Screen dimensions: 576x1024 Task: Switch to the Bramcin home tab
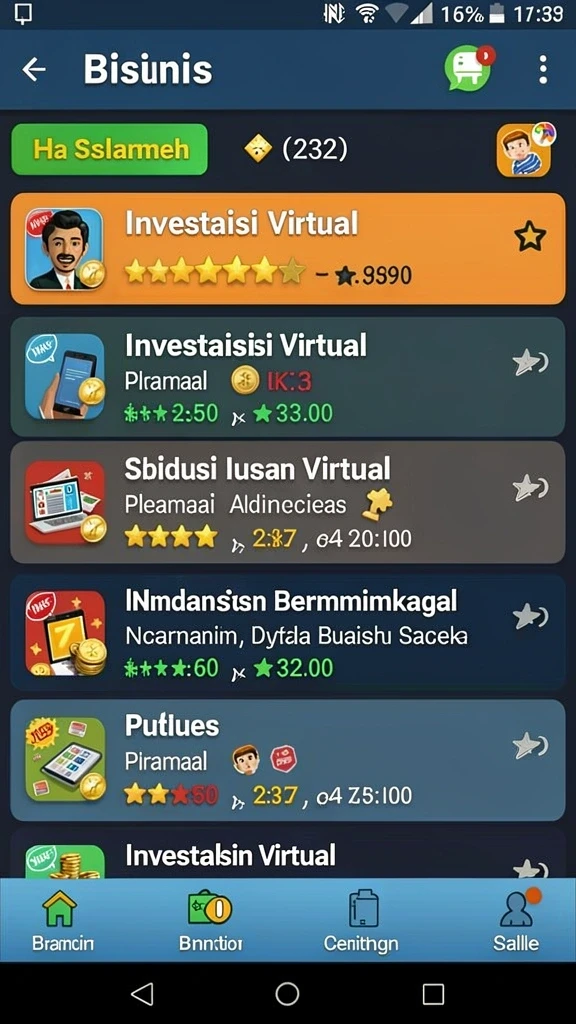coord(63,920)
